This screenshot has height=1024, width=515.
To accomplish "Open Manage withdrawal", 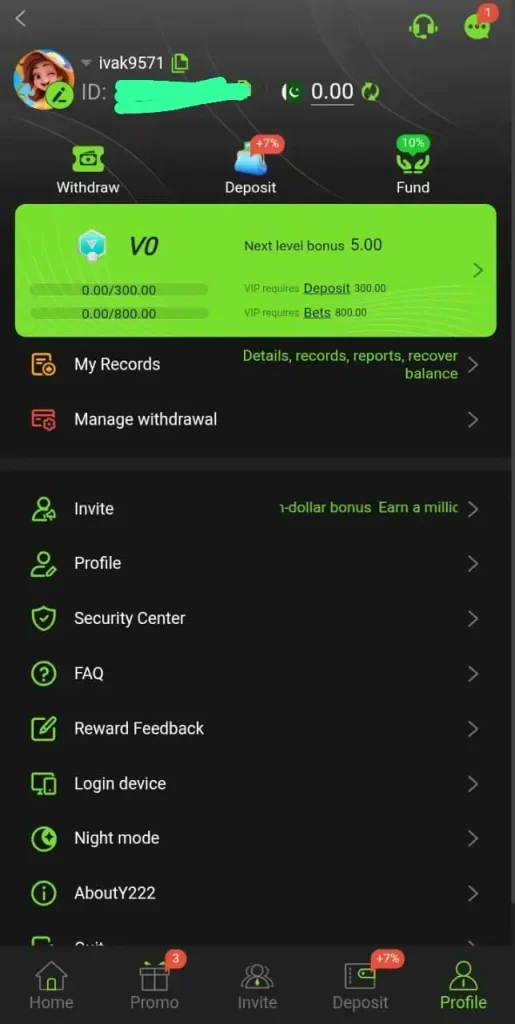I will [256, 419].
